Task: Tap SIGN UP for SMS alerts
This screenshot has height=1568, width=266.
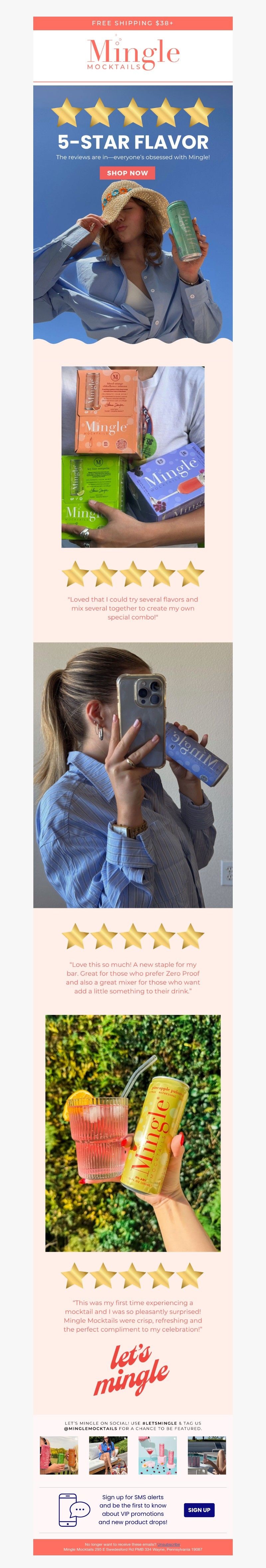Action: [x=199, y=1510]
